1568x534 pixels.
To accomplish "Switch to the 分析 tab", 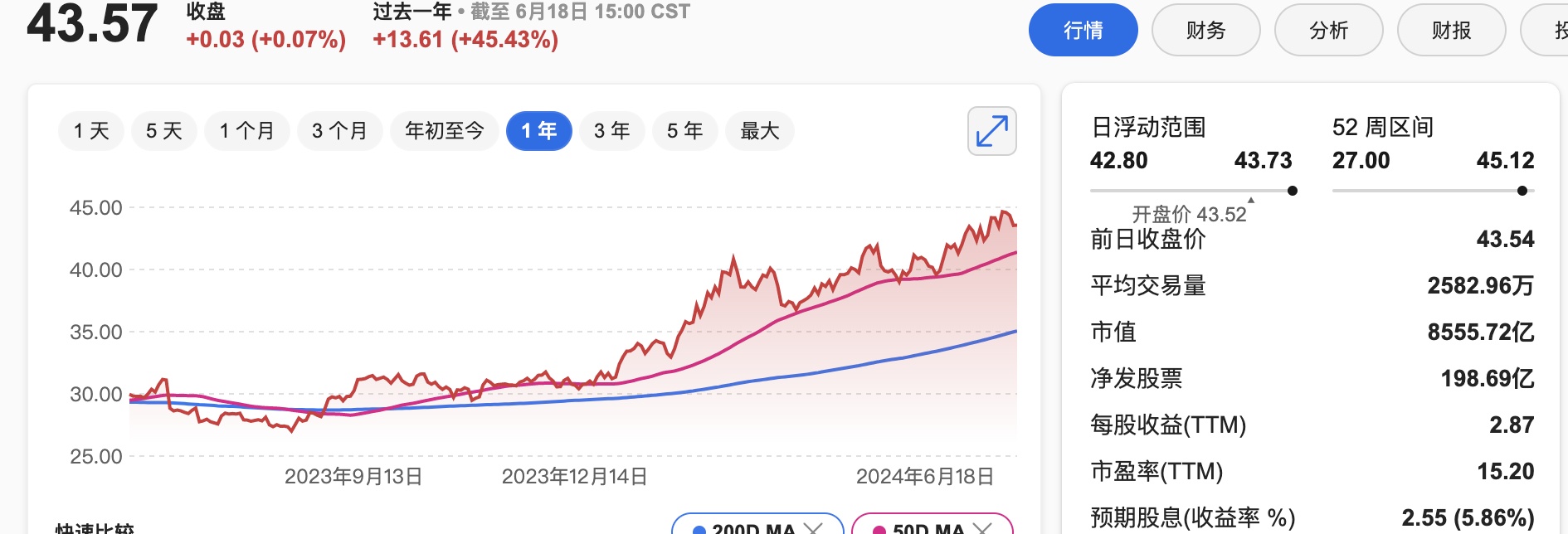I will (1328, 31).
